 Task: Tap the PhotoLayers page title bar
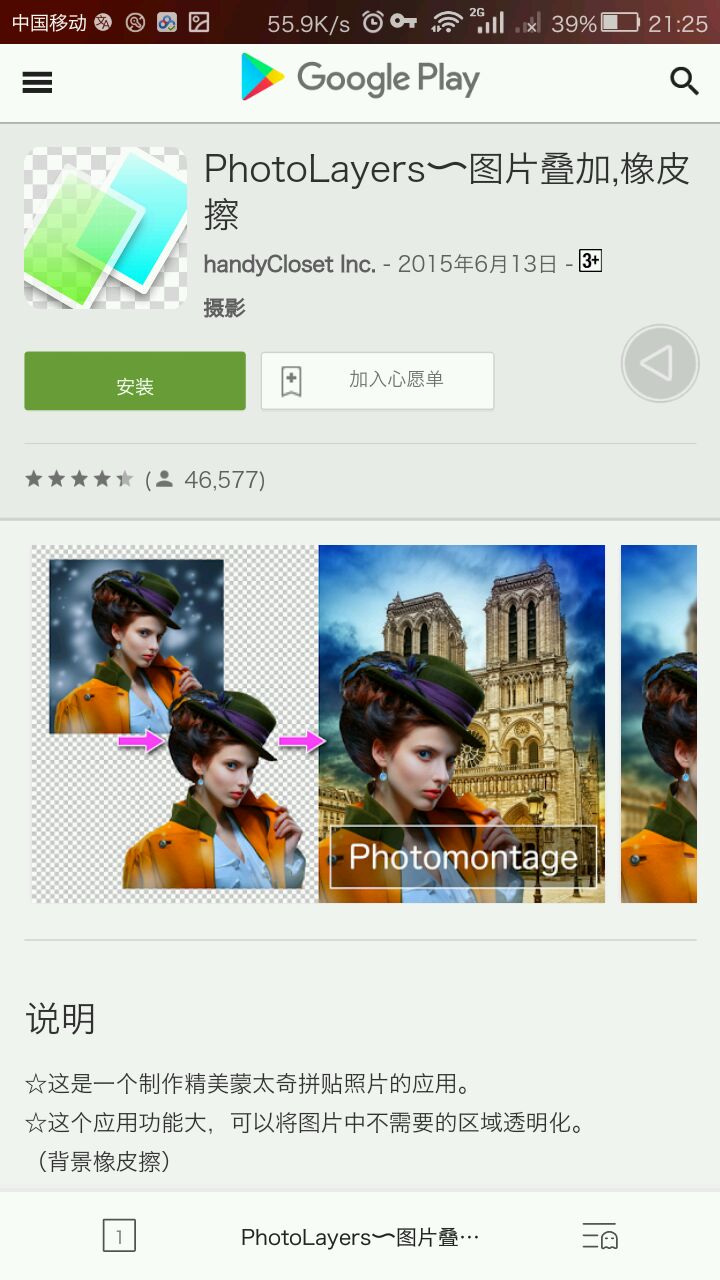coord(360,1237)
